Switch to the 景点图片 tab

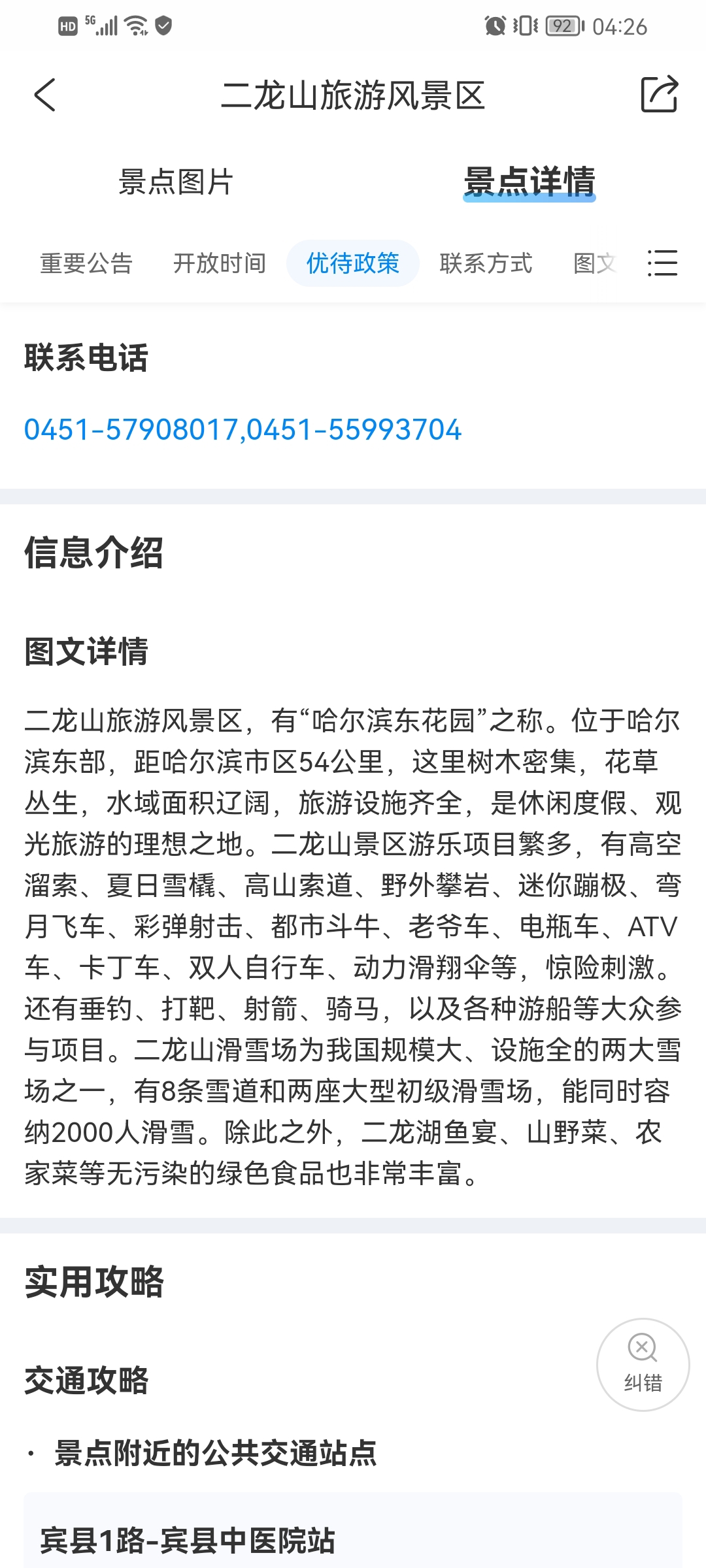176,182
